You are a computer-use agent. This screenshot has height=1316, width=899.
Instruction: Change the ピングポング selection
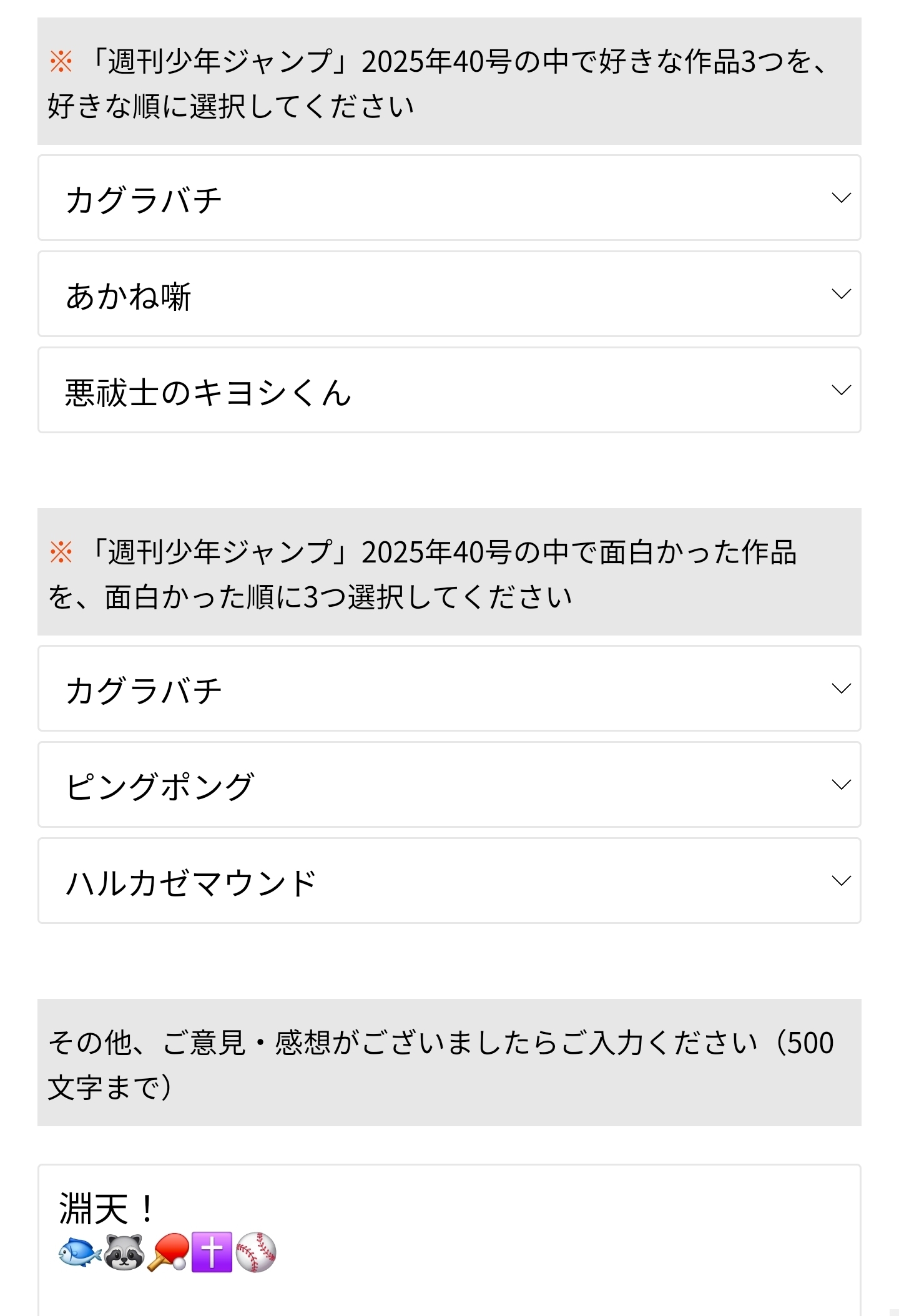(x=449, y=785)
